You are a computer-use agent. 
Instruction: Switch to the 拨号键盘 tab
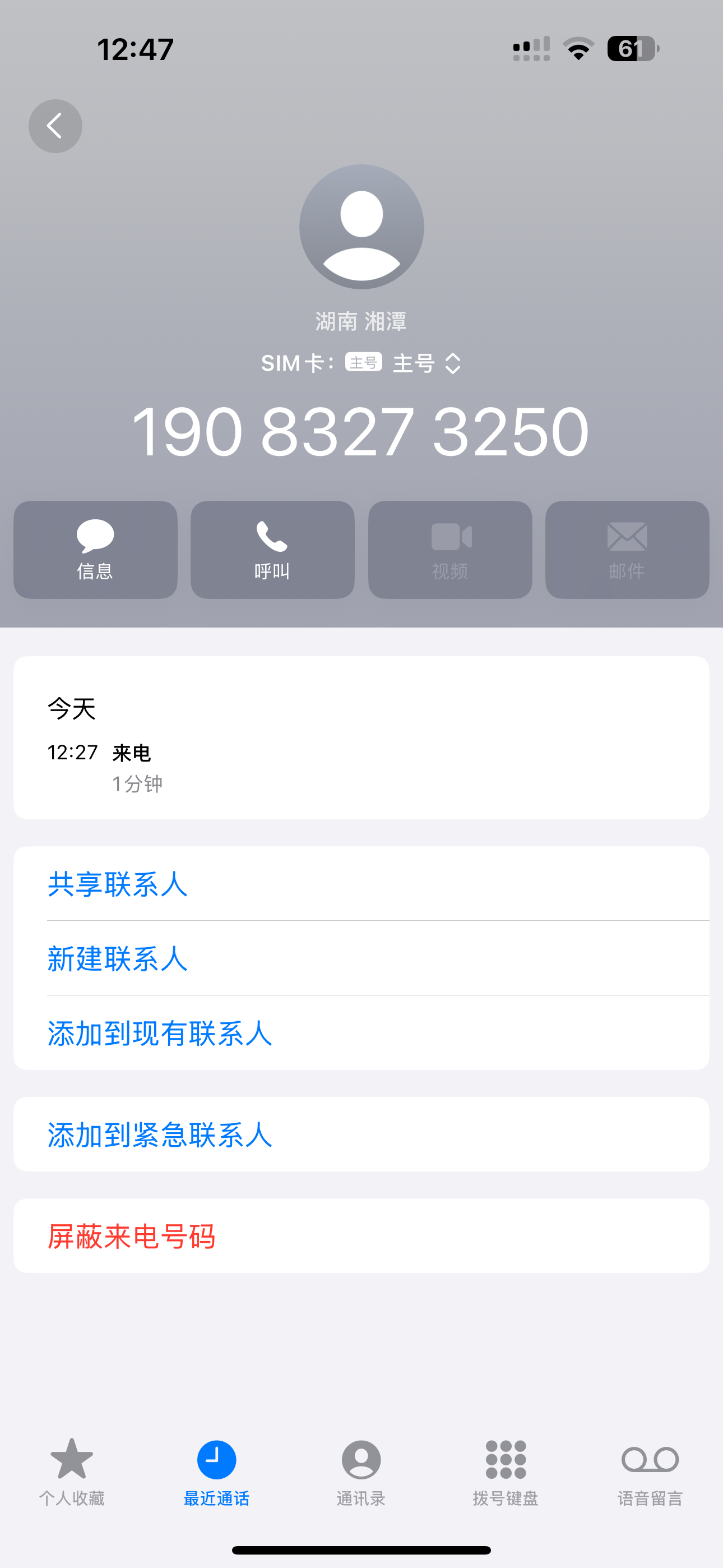pyautogui.click(x=506, y=1470)
